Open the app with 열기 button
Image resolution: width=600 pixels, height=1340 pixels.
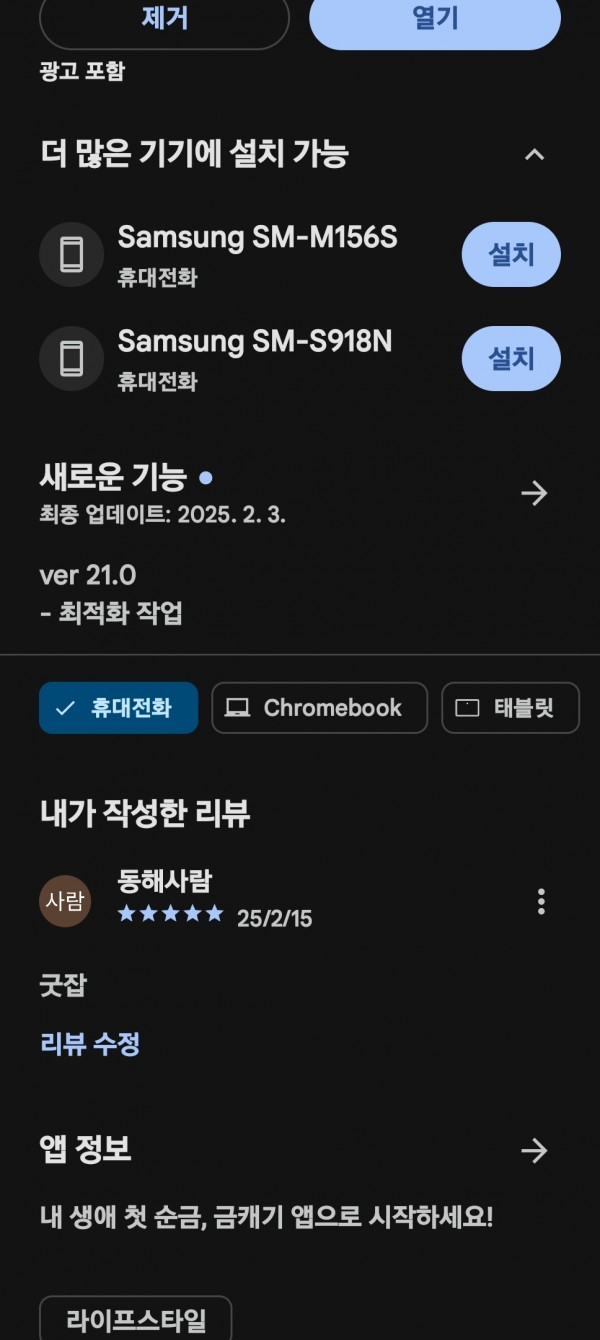coord(435,20)
